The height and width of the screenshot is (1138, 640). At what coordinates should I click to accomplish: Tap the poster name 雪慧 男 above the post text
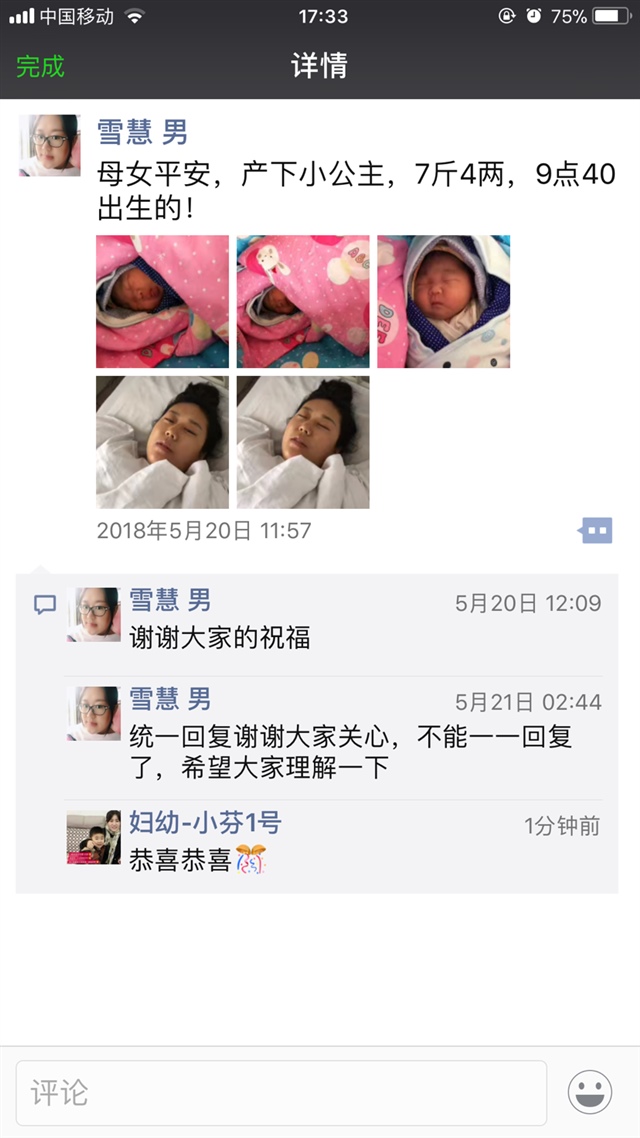(x=142, y=132)
